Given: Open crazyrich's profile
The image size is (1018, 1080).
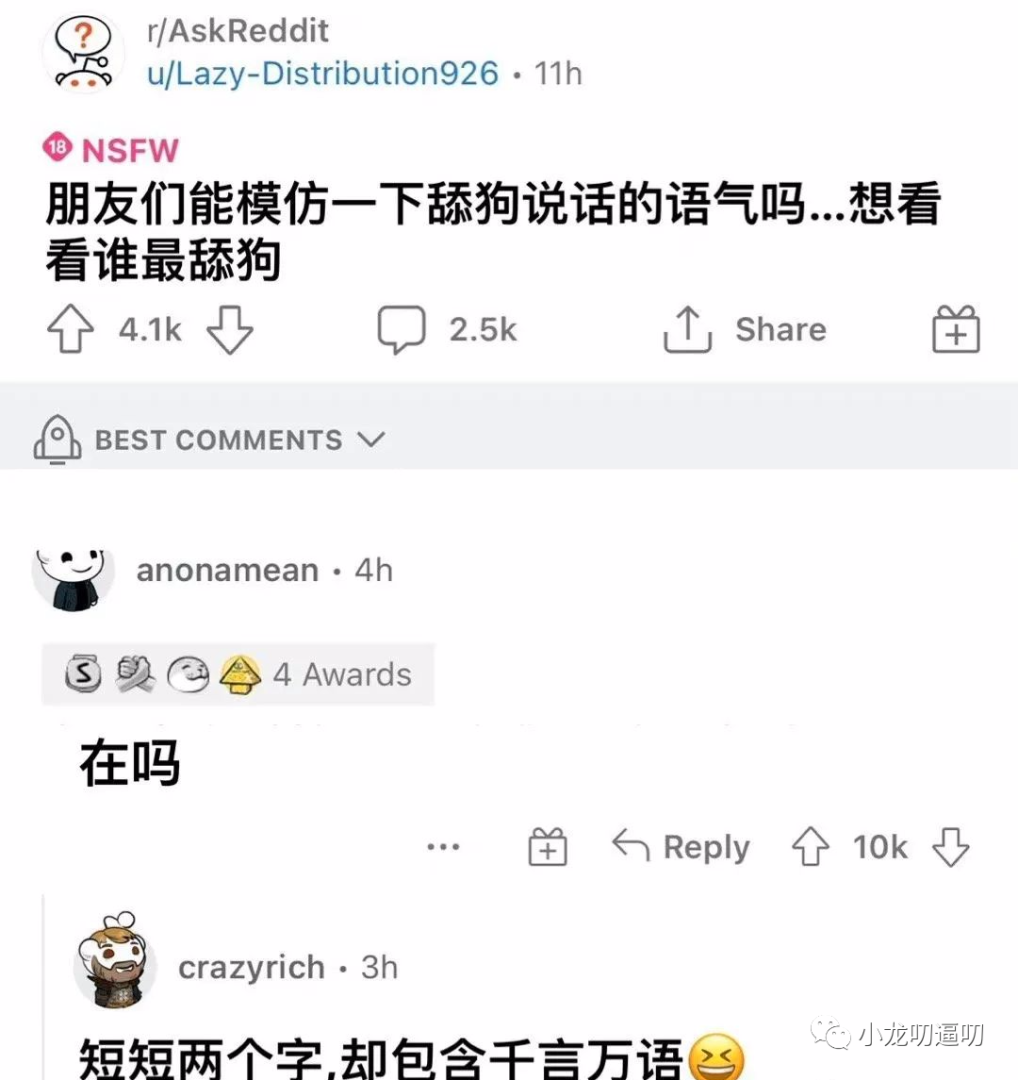Looking at the screenshot, I should coord(251,967).
